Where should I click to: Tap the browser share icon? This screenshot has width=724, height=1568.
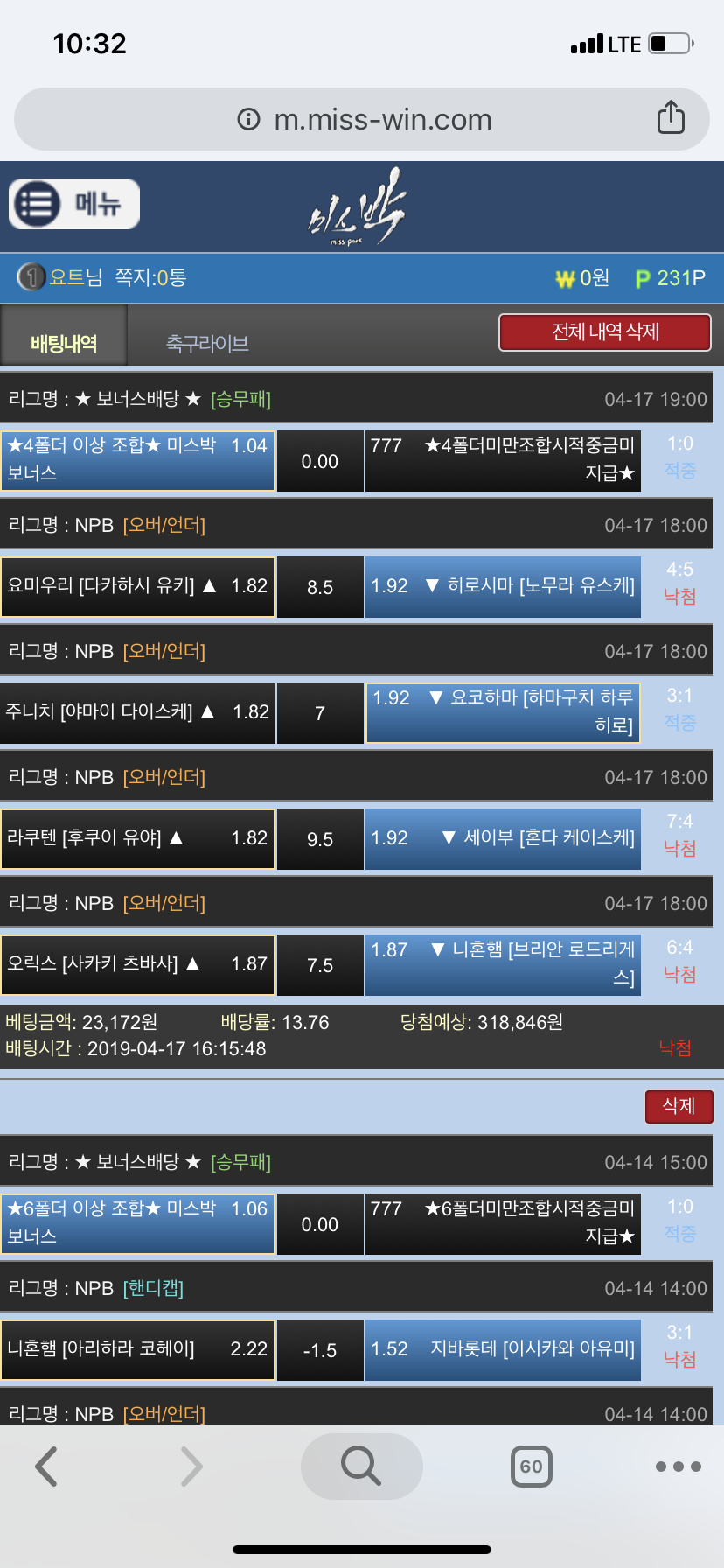(671, 117)
